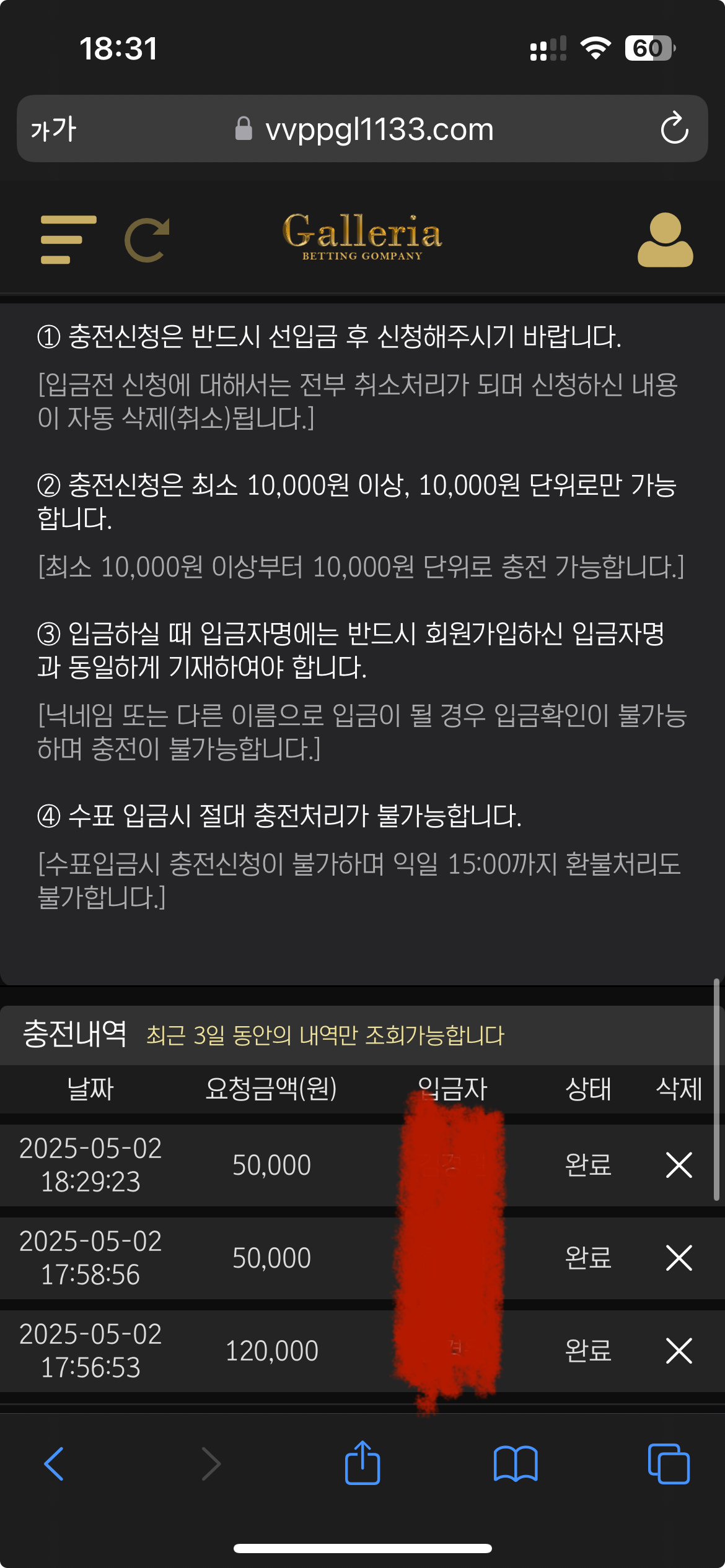Reload the page from the address bar

coord(674,129)
